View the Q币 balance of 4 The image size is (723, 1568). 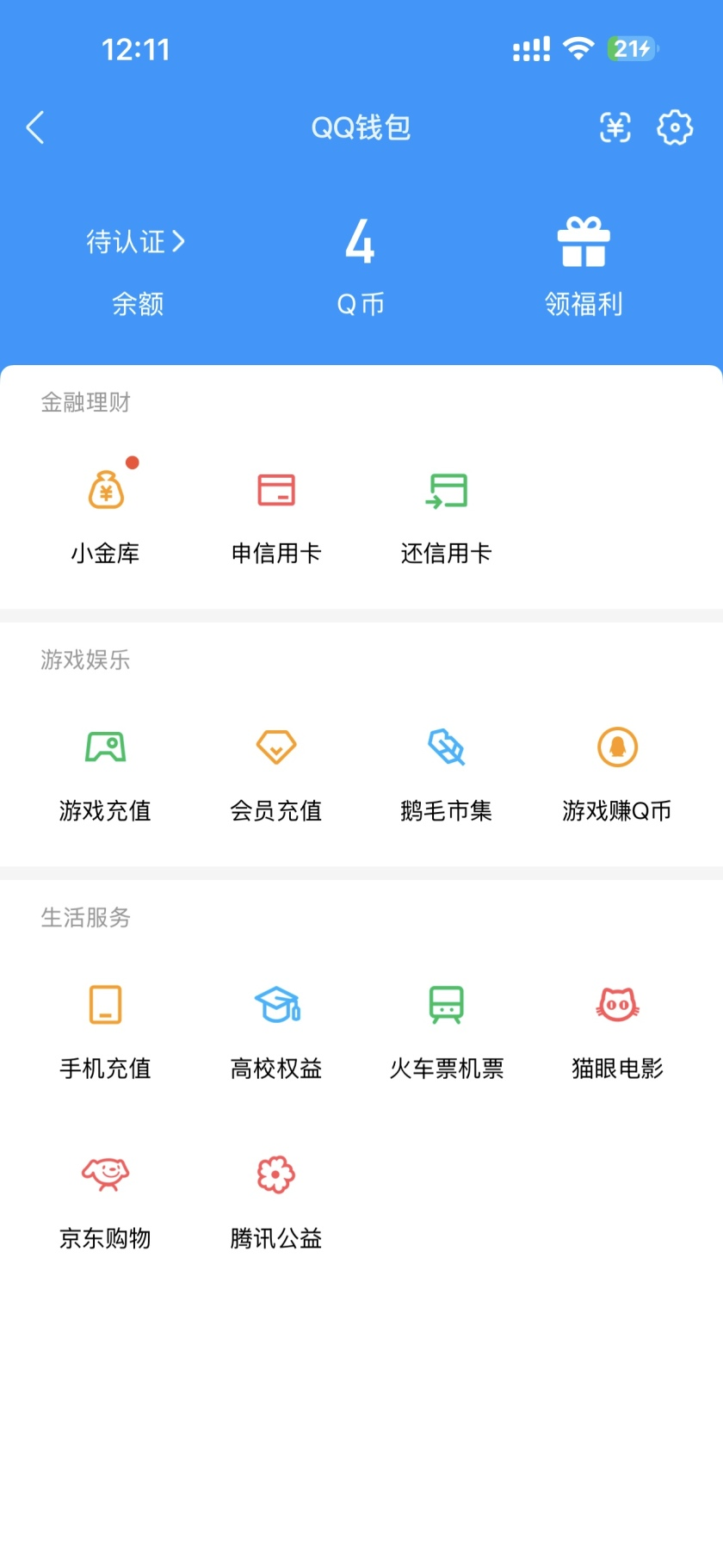(360, 242)
